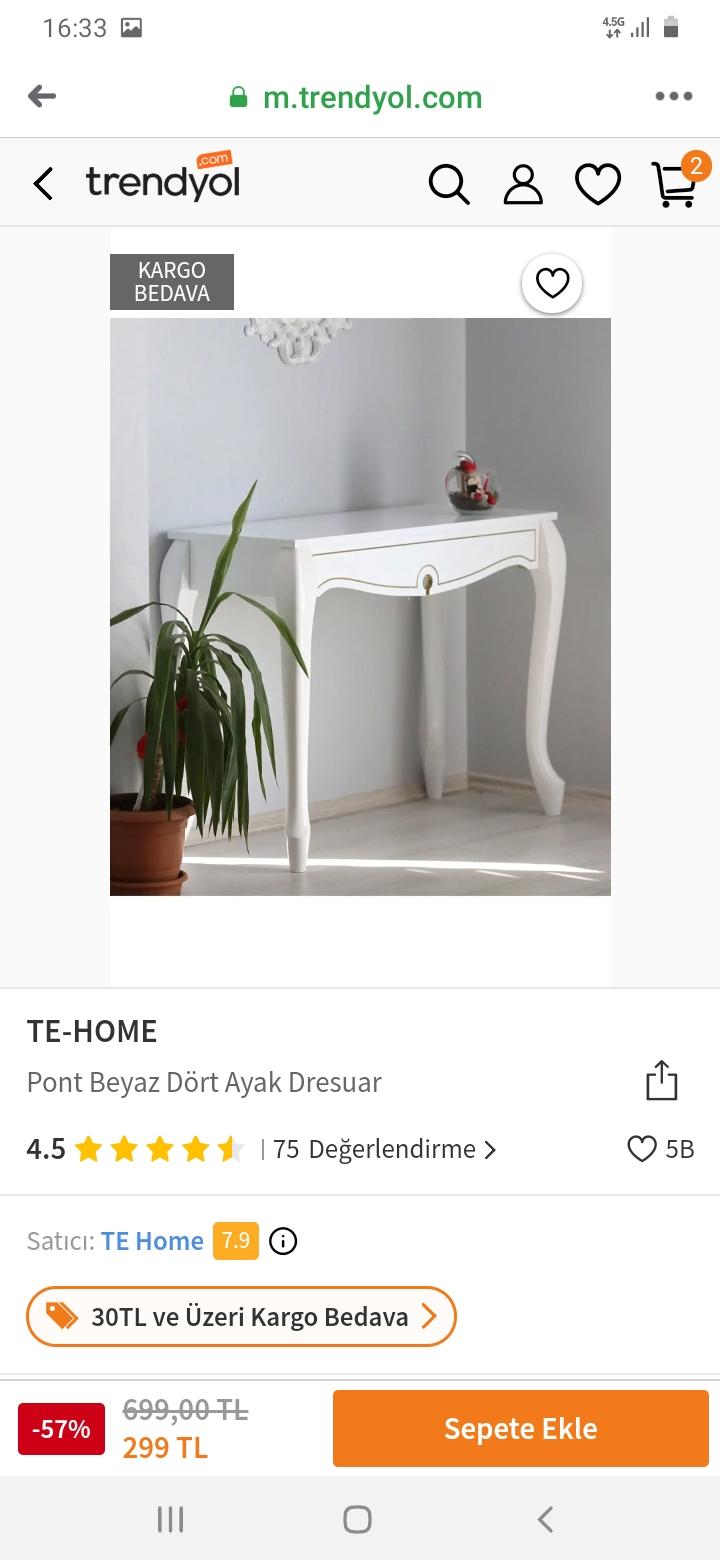
Task: Open TE Home seller page
Action: click(152, 1241)
